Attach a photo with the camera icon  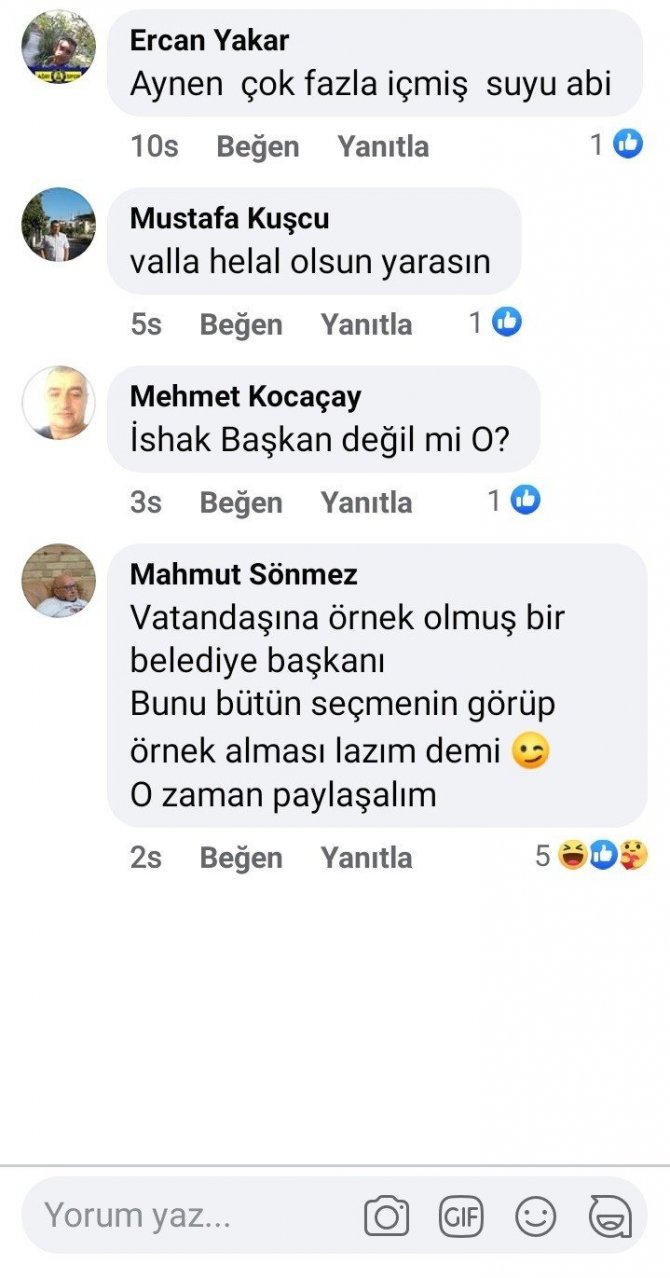(386, 1216)
